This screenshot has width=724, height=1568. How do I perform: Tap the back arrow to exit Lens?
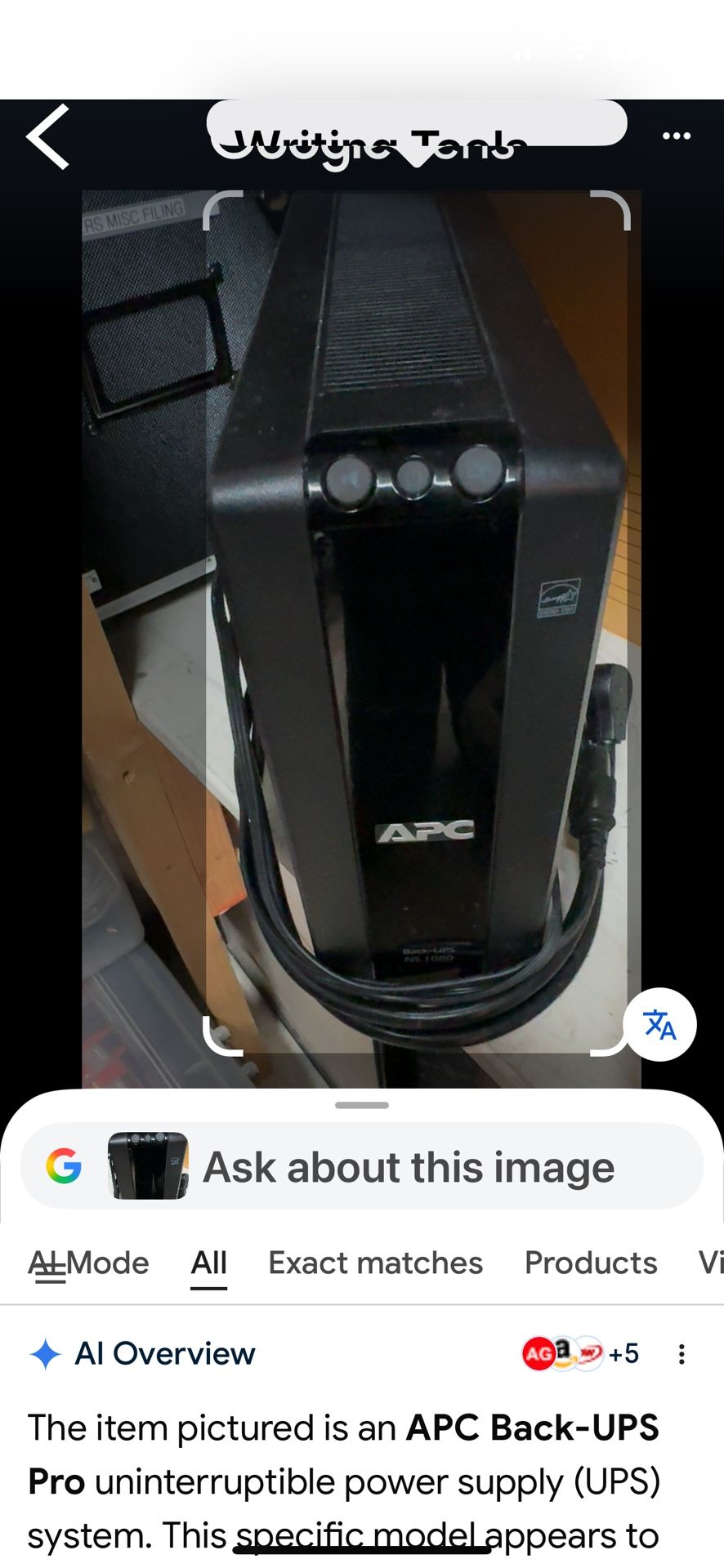tap(47, 136)
